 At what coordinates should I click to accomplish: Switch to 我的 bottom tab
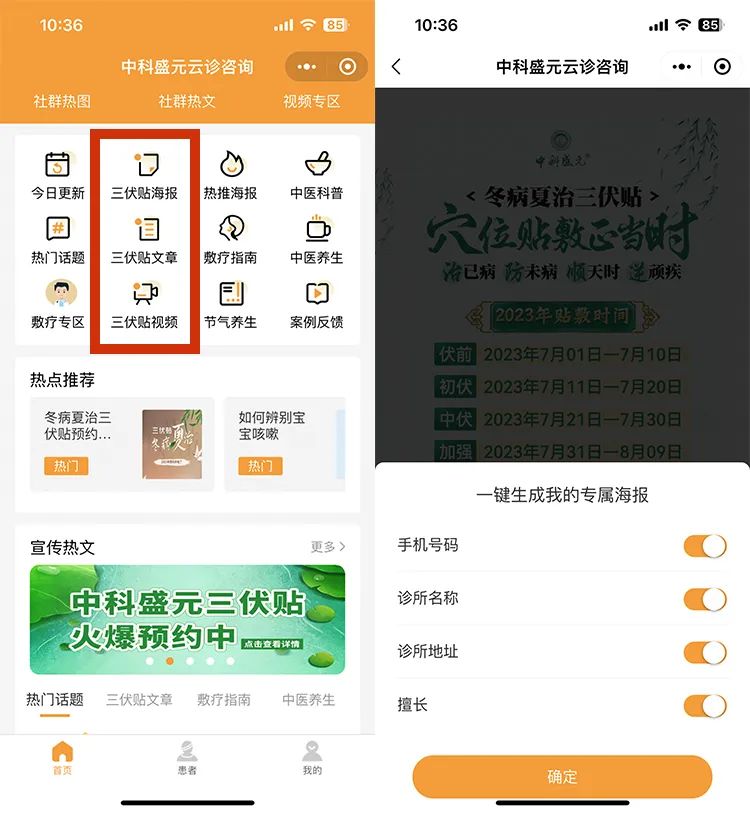coord(312,759)
